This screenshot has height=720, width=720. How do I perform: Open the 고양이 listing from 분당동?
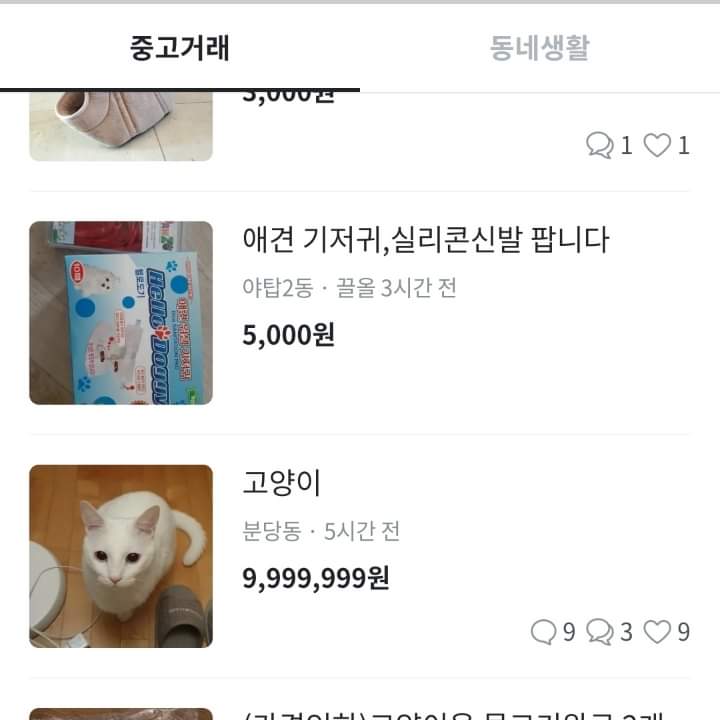pyautogui.click(x=282, y=483)
